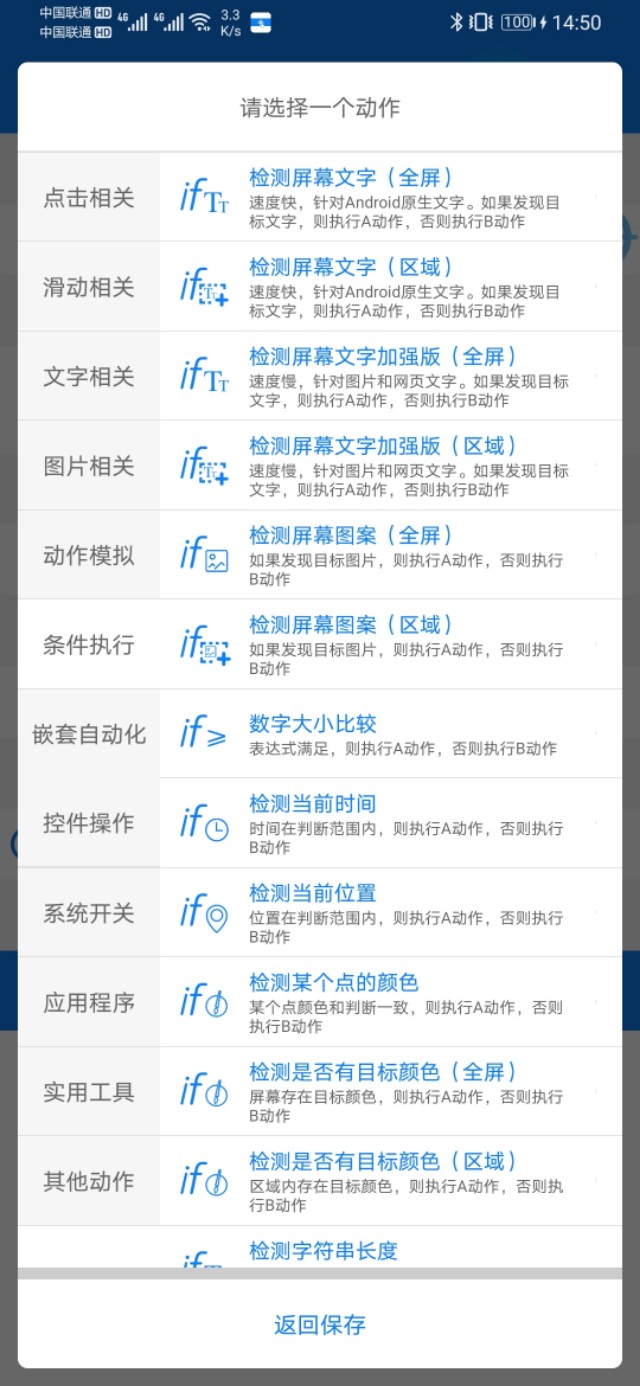Choose 检测屏幕文字（区域） action

[x=390, y=287]
